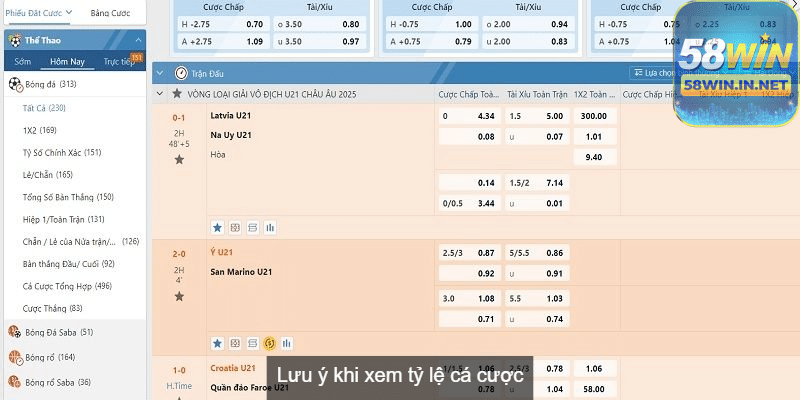Open the Bảng Cược tab
The height and width of the screenshot is (400, 800).
tap(110, 15)
